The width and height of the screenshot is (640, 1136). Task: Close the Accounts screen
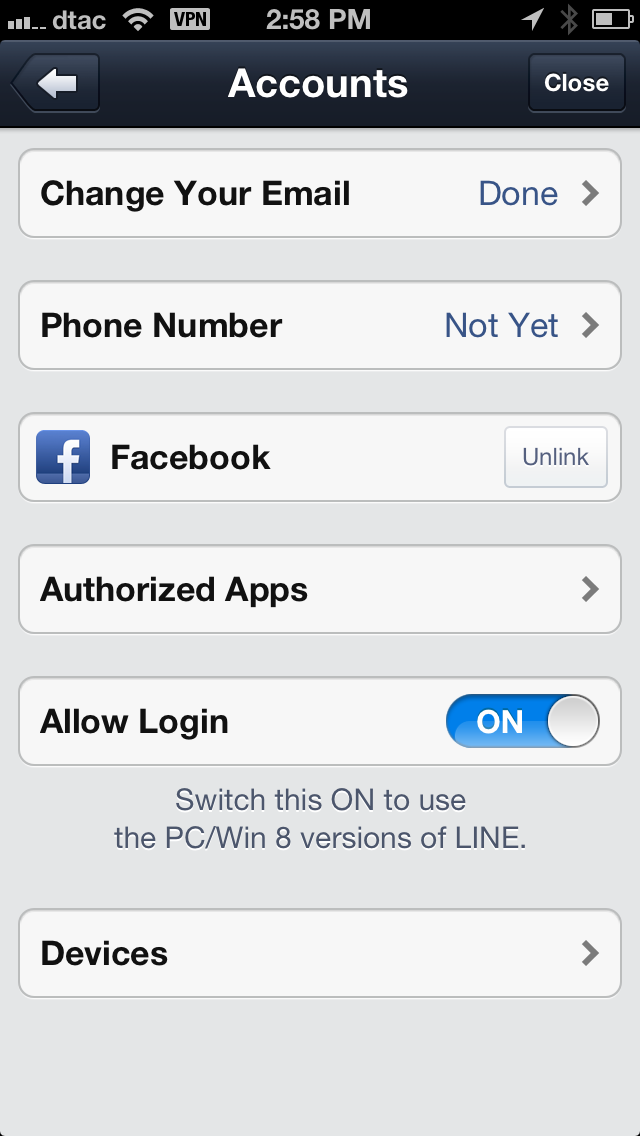point(575,84)
